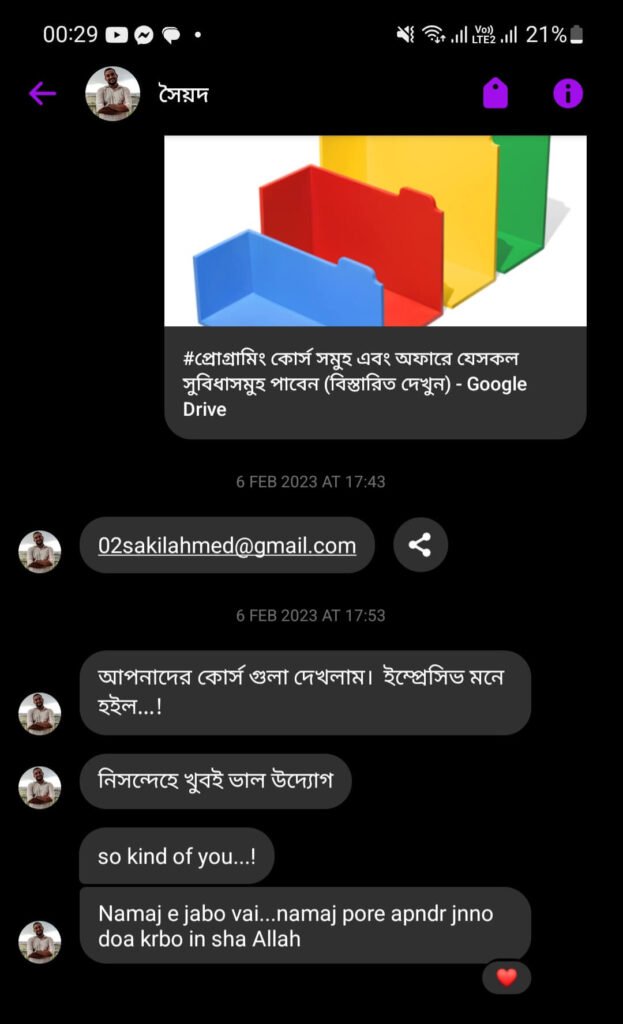This screenshot has height=1024, width=623.
Task: Go back to the chat list
Action: point(42,94)
